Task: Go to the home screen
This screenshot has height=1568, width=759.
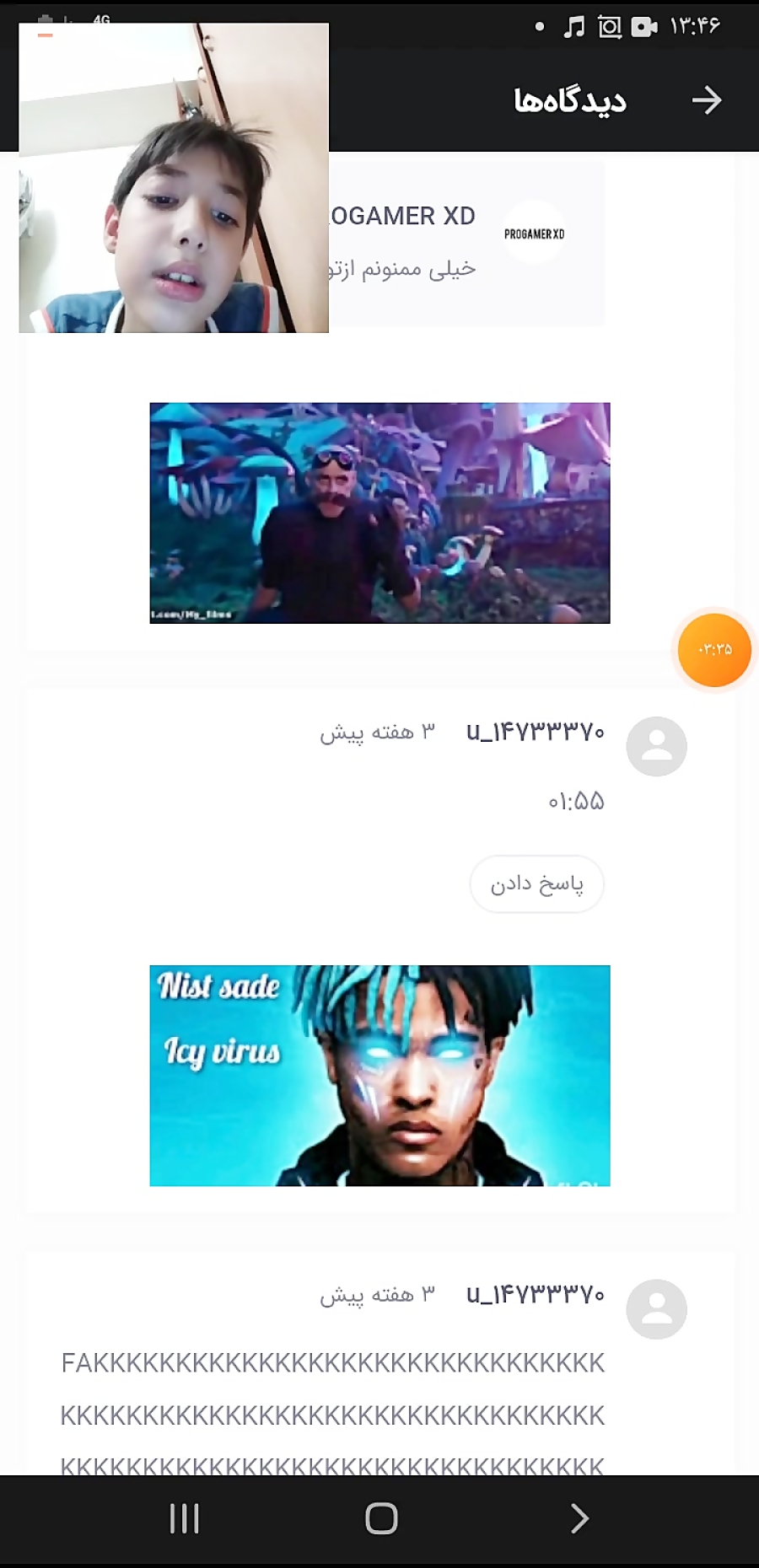Action: (381, 1518)
